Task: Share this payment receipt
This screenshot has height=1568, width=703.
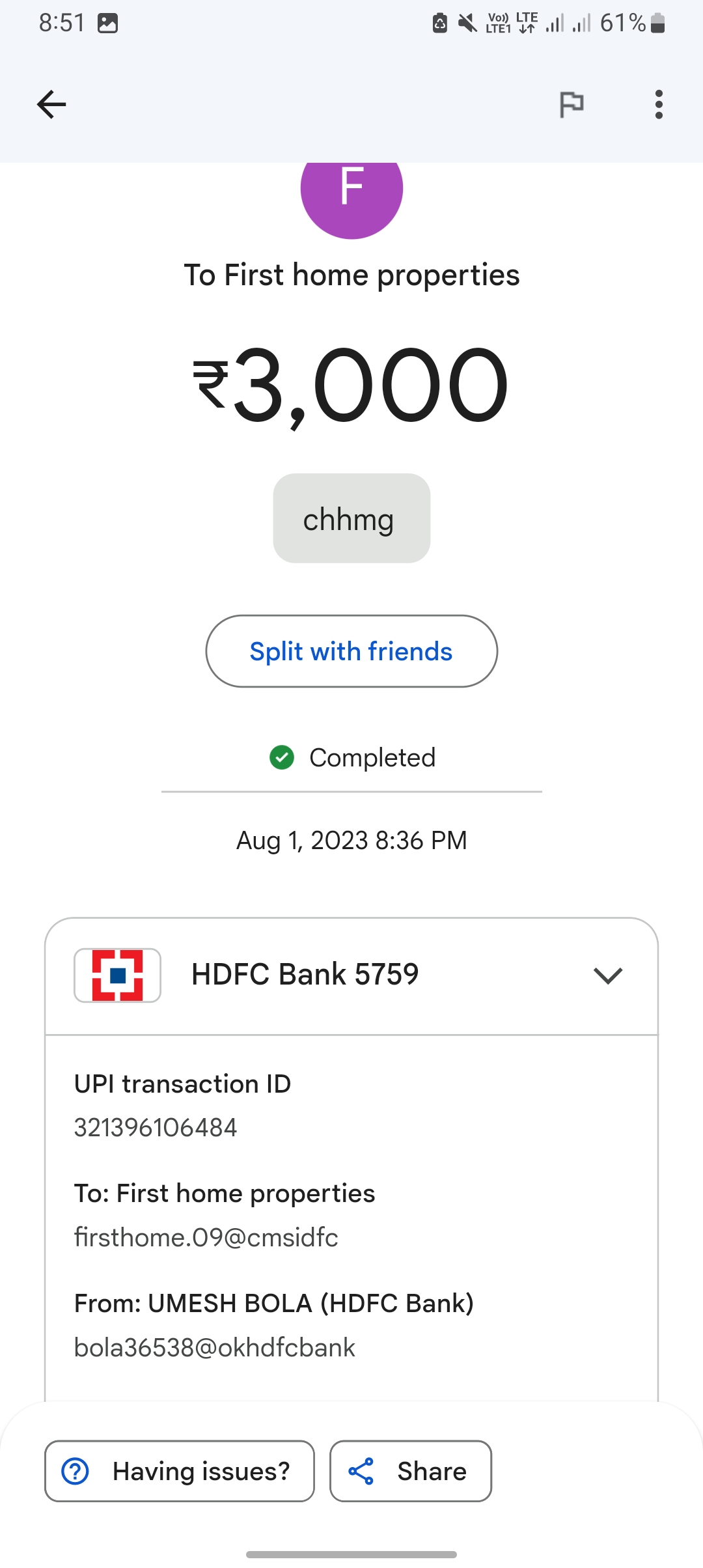Action: click(x=410, y=1471)
